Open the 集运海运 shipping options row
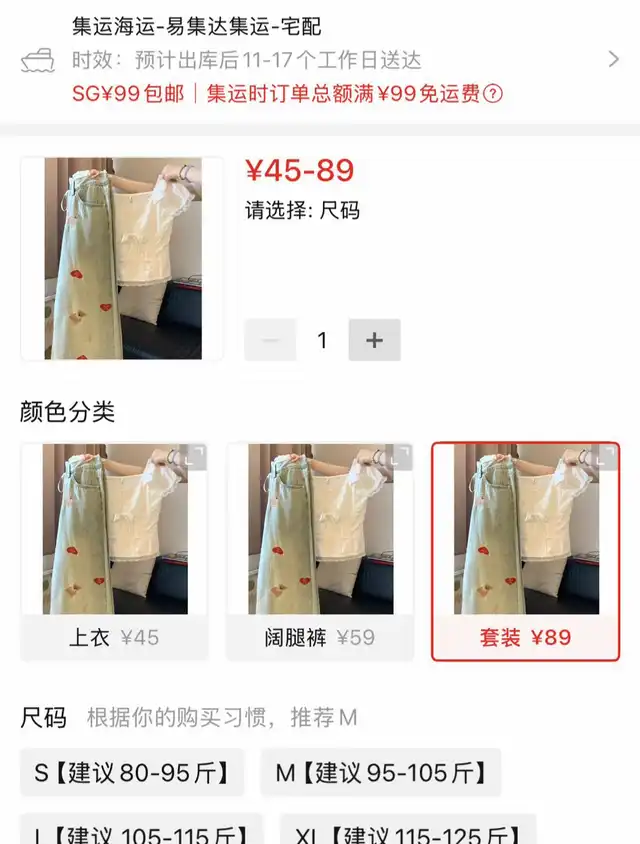The image size is (640, 844). click(320, 59)
